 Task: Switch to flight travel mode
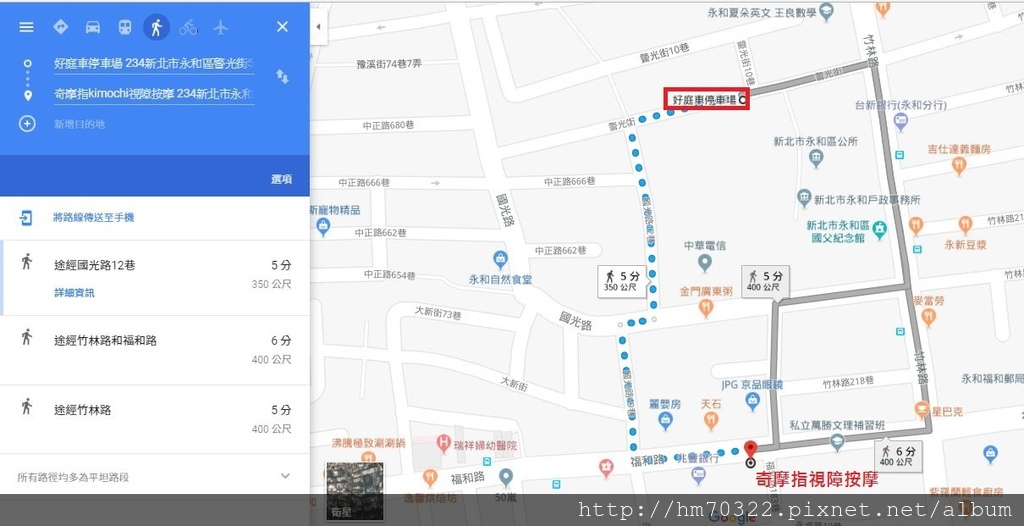(220, 27)
